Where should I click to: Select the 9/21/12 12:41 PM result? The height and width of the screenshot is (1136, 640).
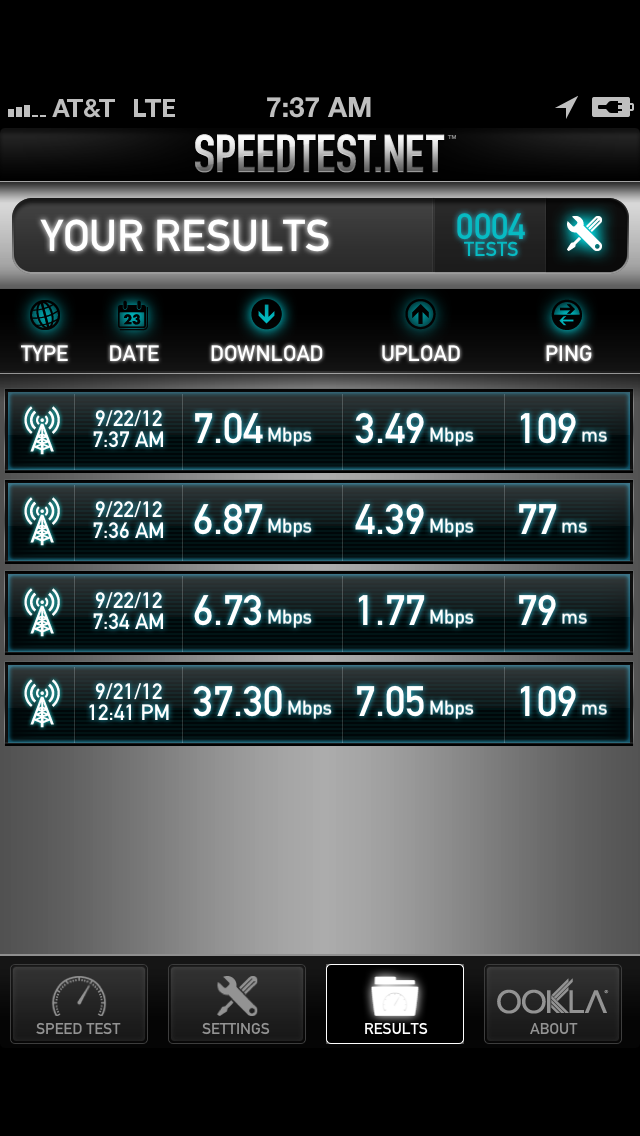coord(319,703)
